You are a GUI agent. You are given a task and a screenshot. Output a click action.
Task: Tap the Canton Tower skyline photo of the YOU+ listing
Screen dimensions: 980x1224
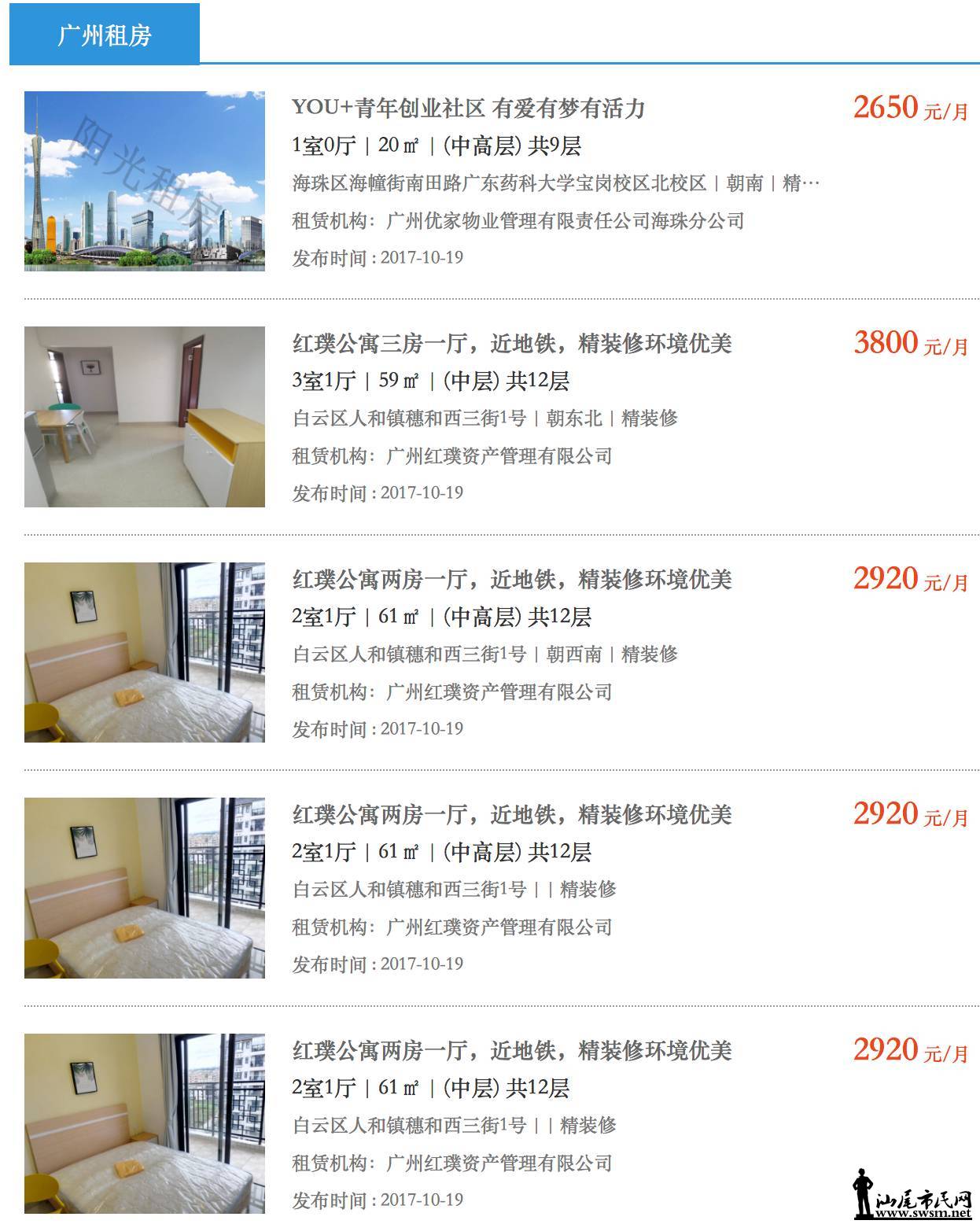pos(145,181)
